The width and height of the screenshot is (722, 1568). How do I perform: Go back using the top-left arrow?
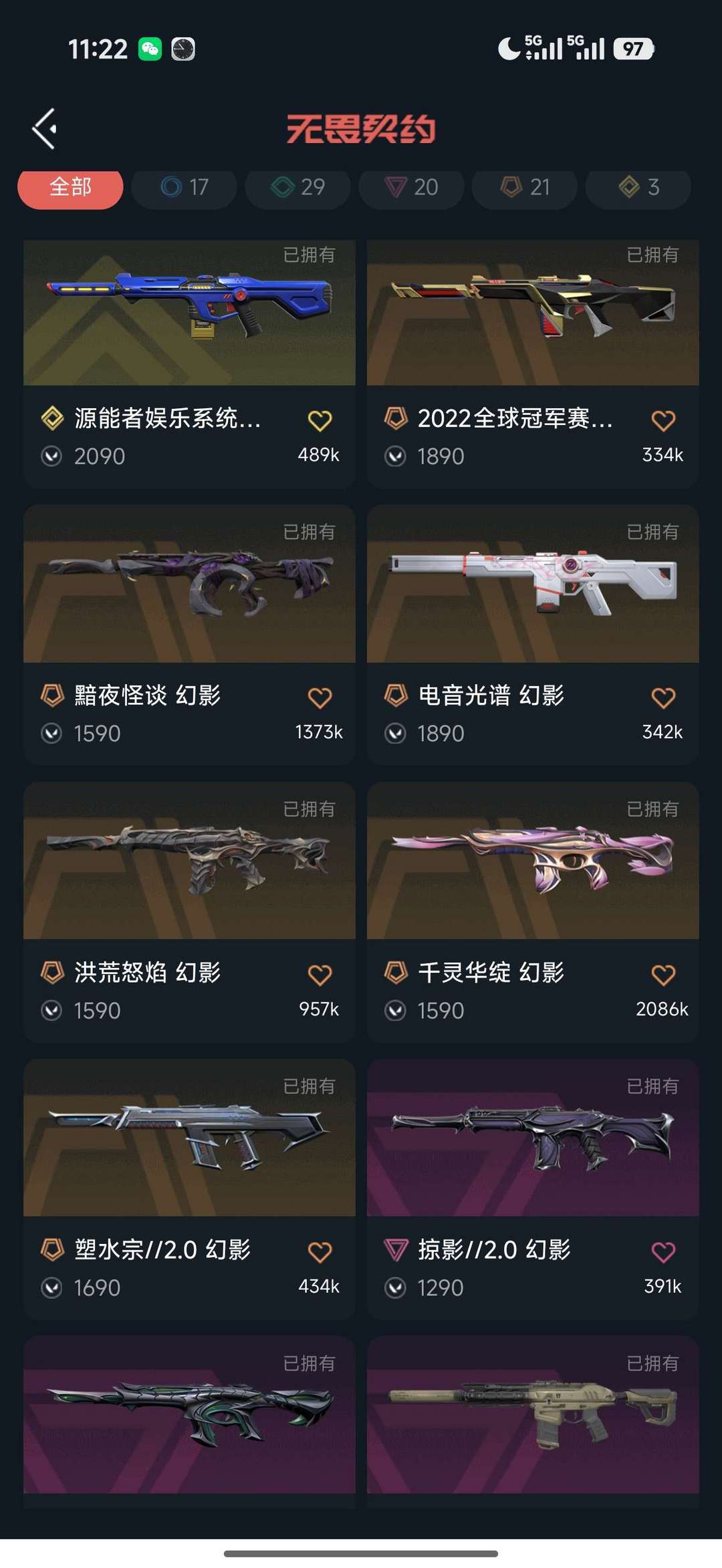tap(44, 128)
